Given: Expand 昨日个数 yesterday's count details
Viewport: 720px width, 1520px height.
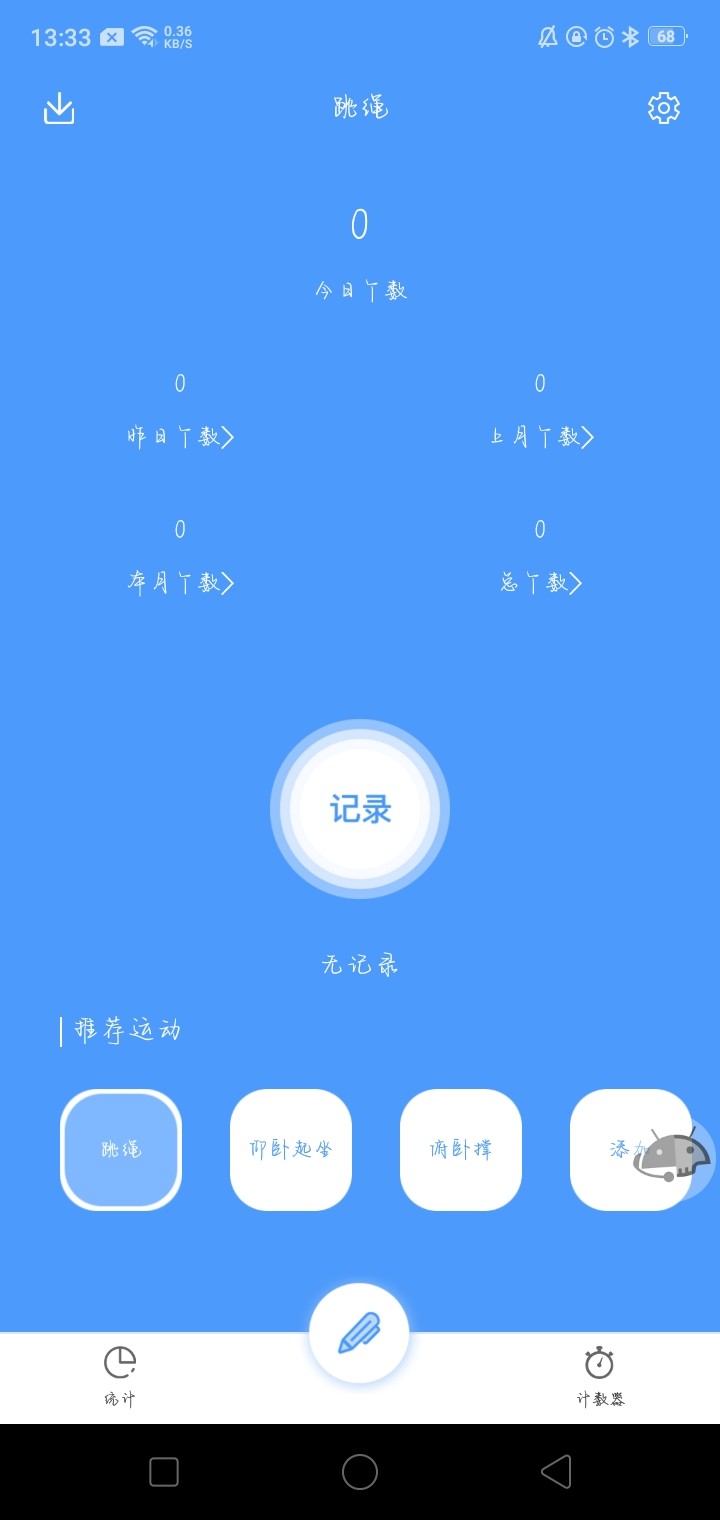Looking at the screenshot, I should coord(180,437).
